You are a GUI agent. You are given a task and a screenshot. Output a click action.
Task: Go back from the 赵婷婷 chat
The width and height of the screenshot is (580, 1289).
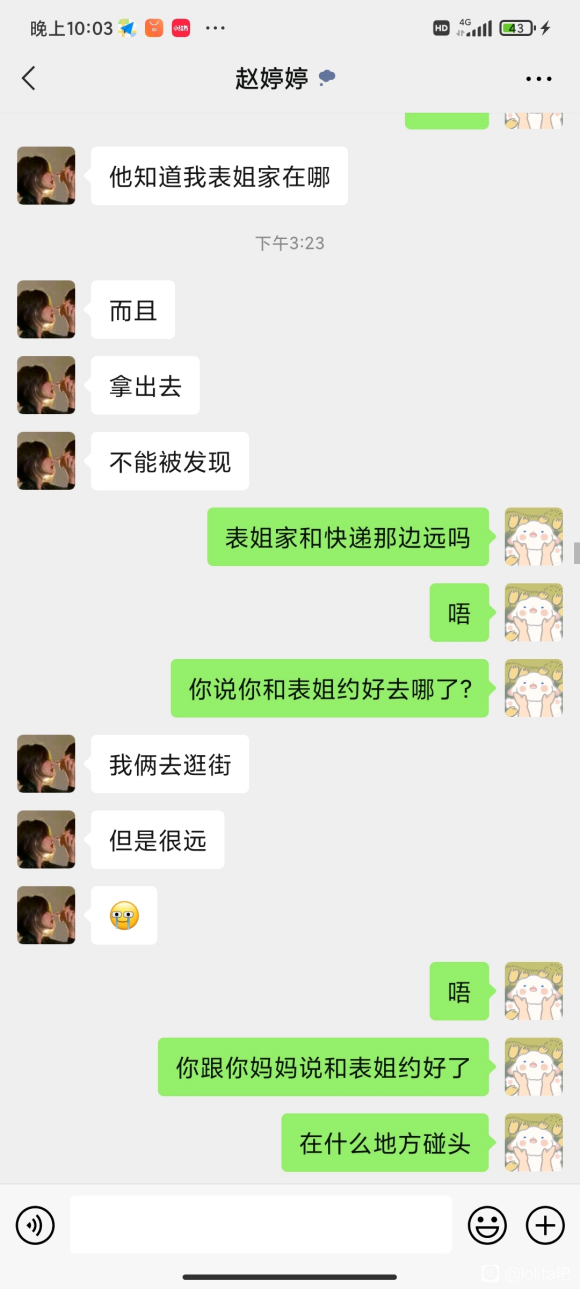tap(28, 79)
